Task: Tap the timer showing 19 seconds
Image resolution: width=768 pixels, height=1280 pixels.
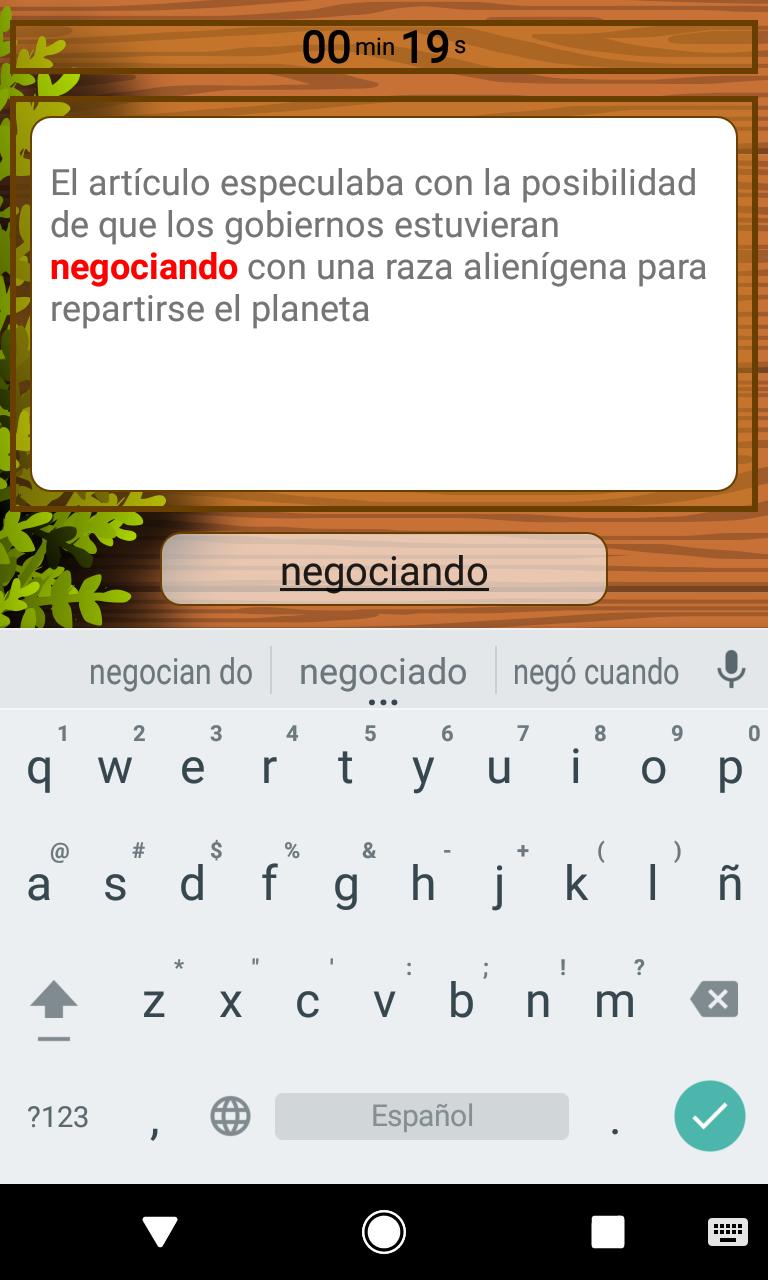Action: point(383,46)
